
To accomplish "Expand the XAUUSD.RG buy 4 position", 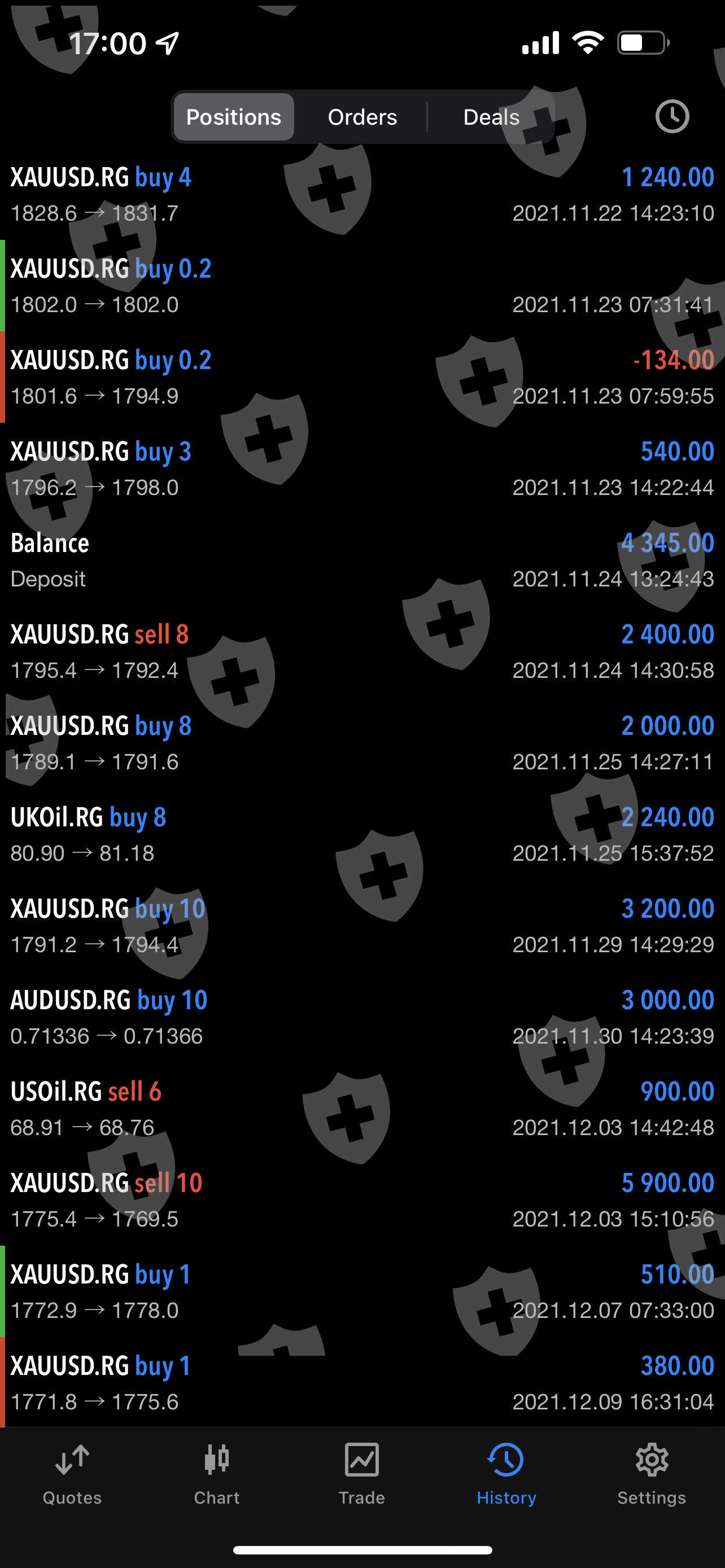I will [362, 195].
